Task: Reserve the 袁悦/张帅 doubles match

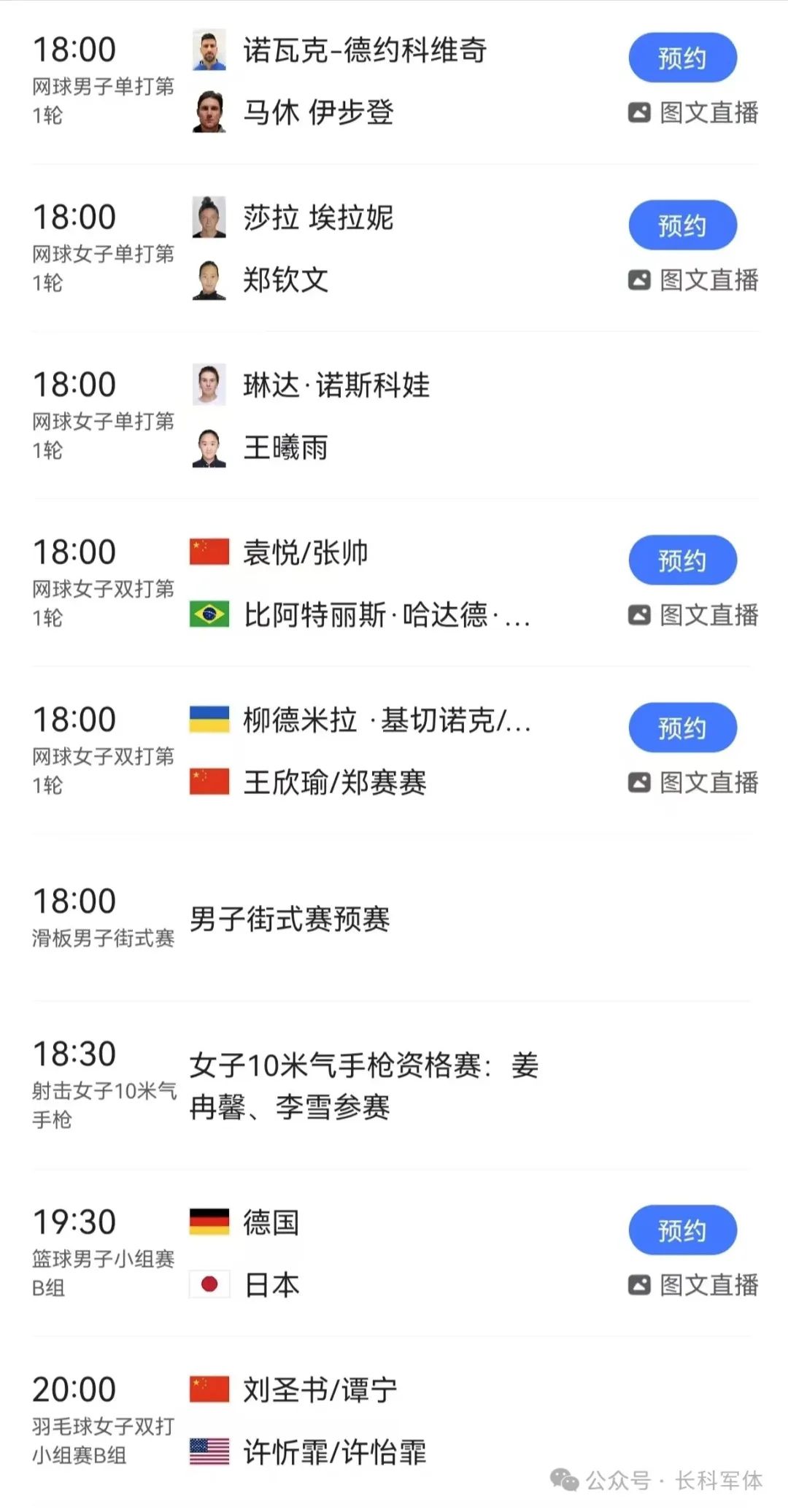Action: click(x=682, y=560)
